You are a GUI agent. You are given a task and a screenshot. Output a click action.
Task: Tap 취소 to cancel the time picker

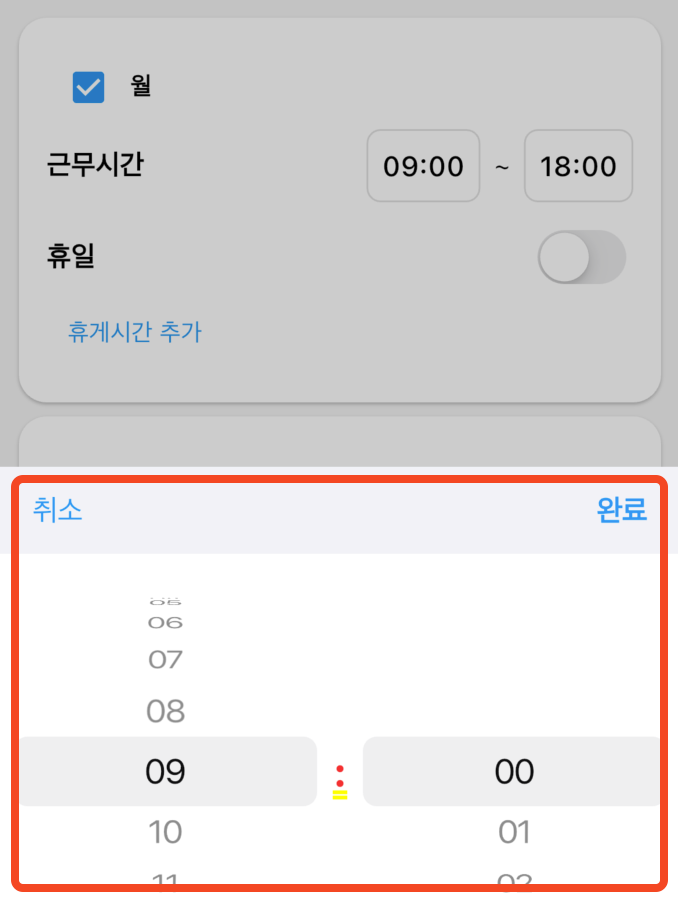57,510
